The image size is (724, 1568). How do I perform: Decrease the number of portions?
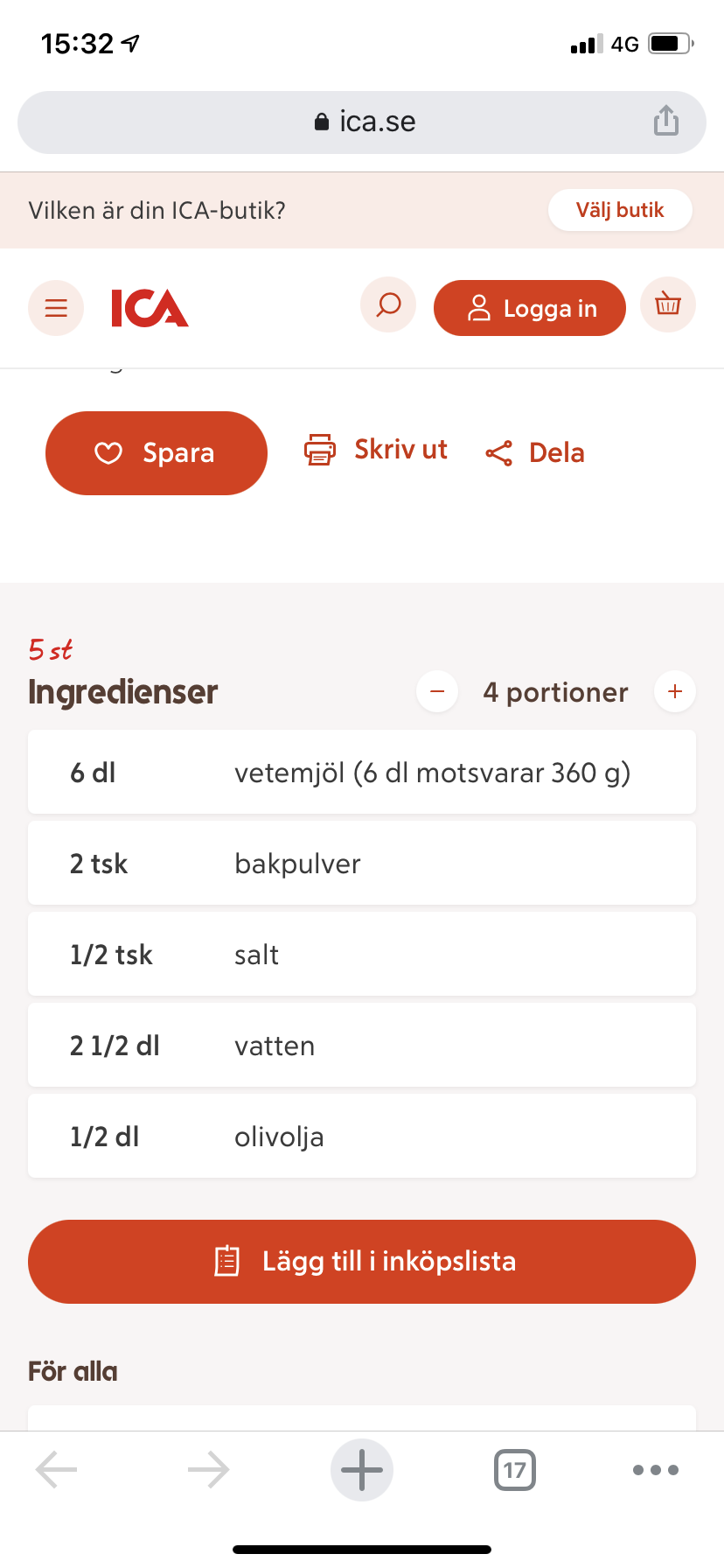pos(437,692)
